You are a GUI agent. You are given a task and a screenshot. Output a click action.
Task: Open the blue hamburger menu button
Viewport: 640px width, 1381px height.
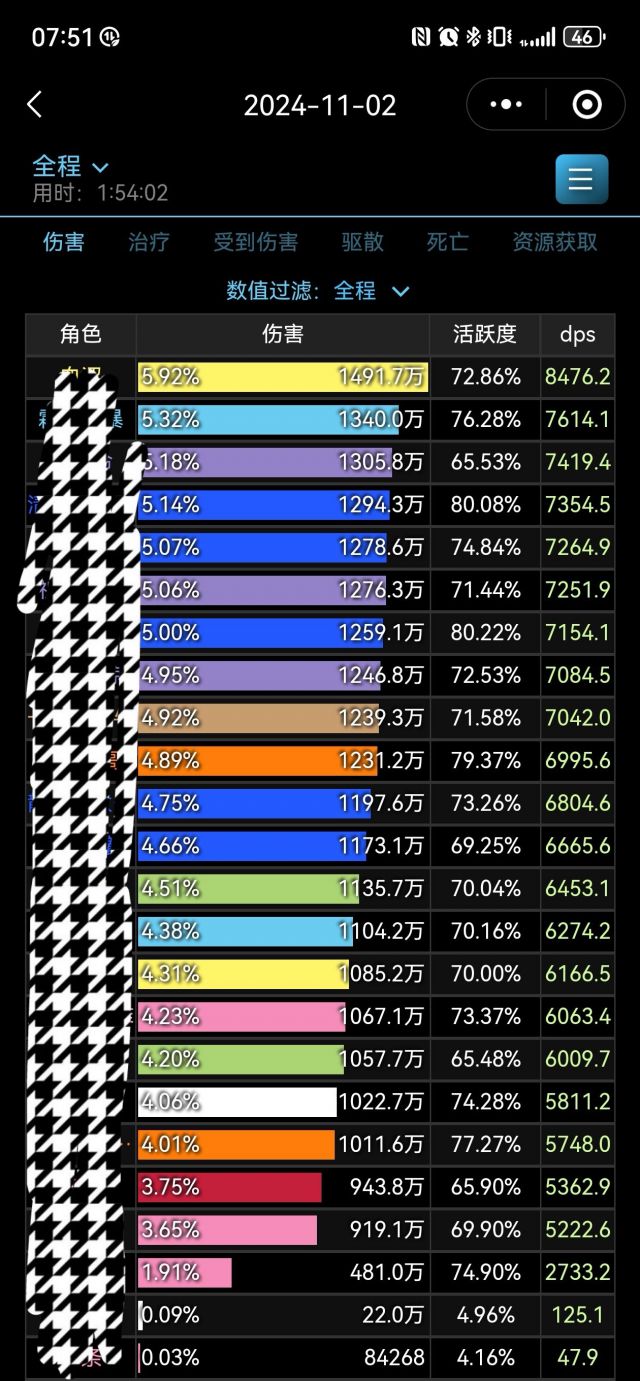point(581,180)
